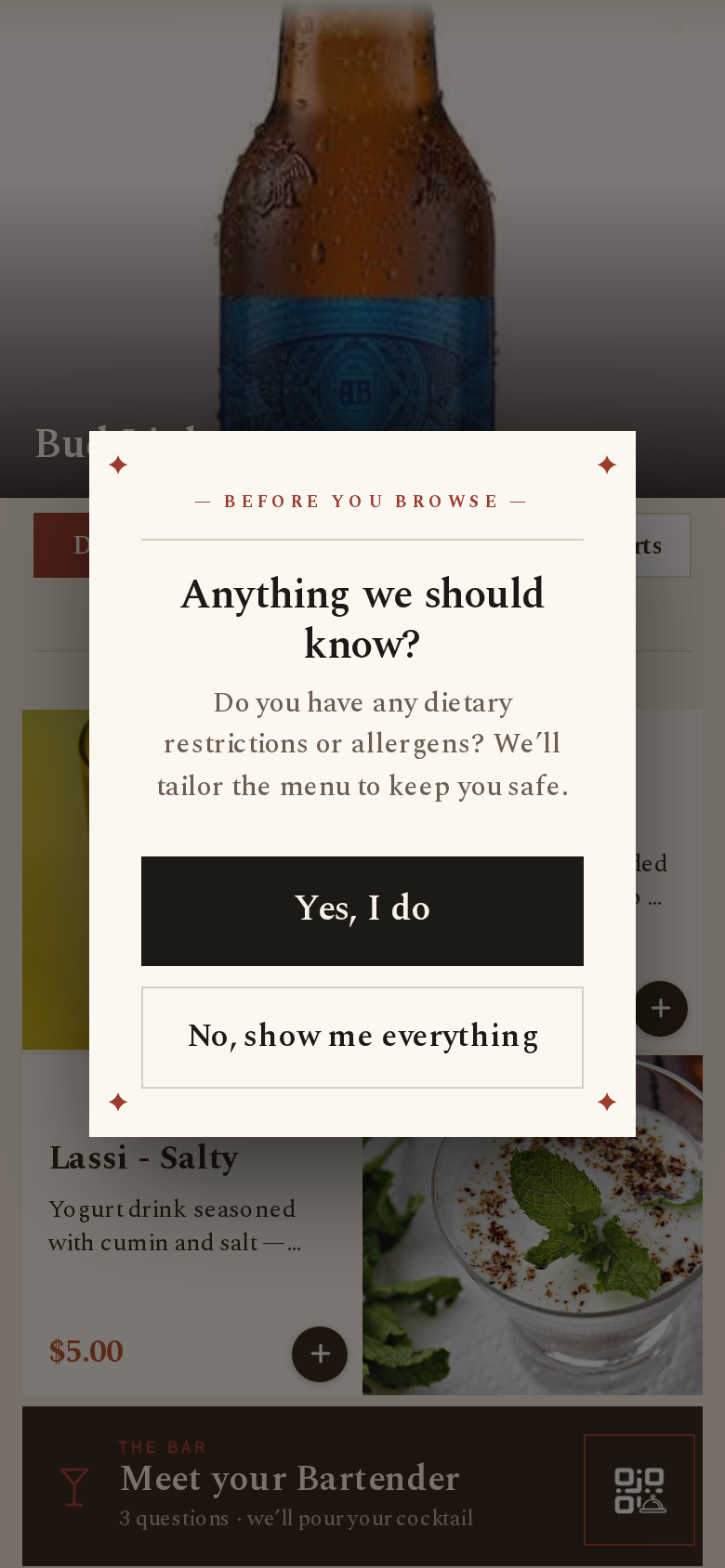The width and height of the screenshot is (725, 1568).
Task: Choose No, show me everything
Action: (x=362, y=1037)
